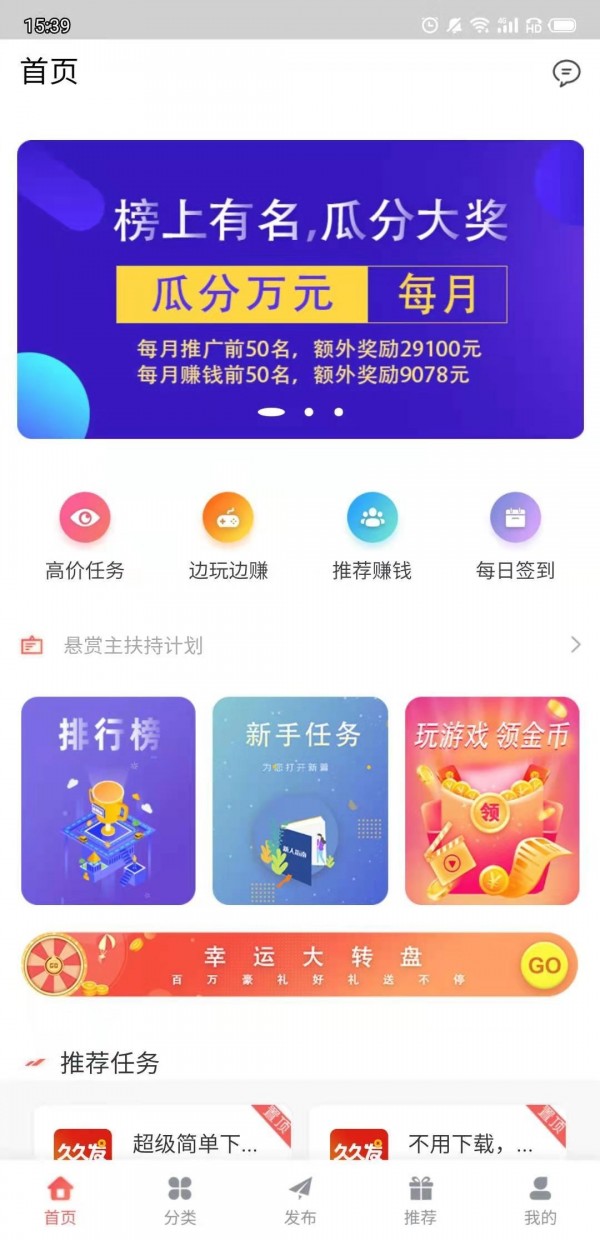Switch to the 首页 tab

60,1200
